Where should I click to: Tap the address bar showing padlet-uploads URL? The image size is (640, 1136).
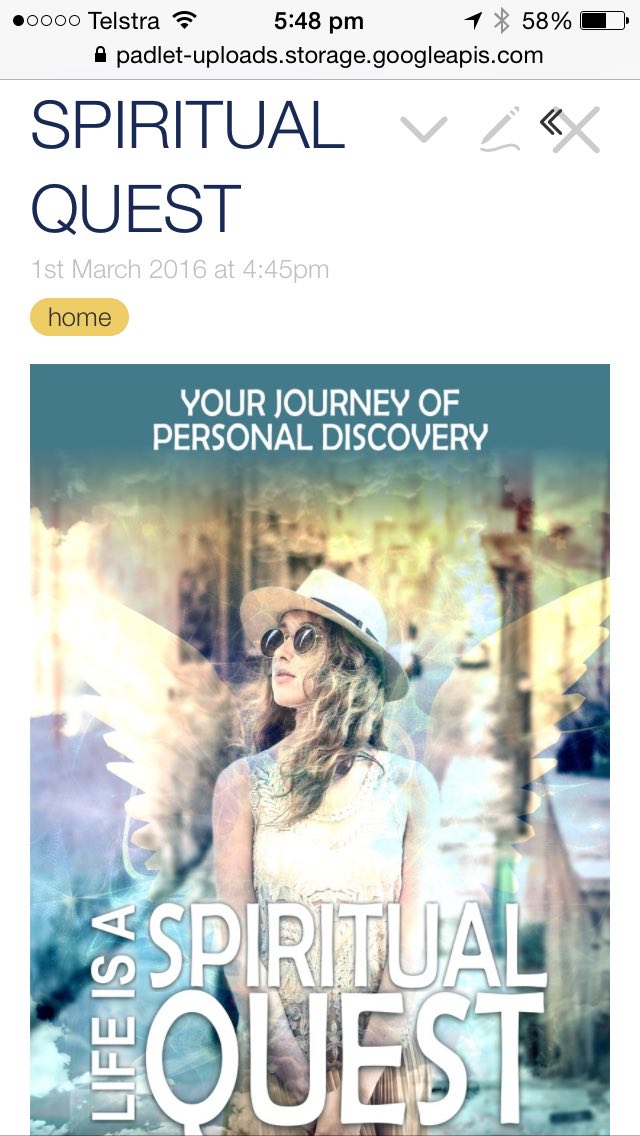point(320,56)
